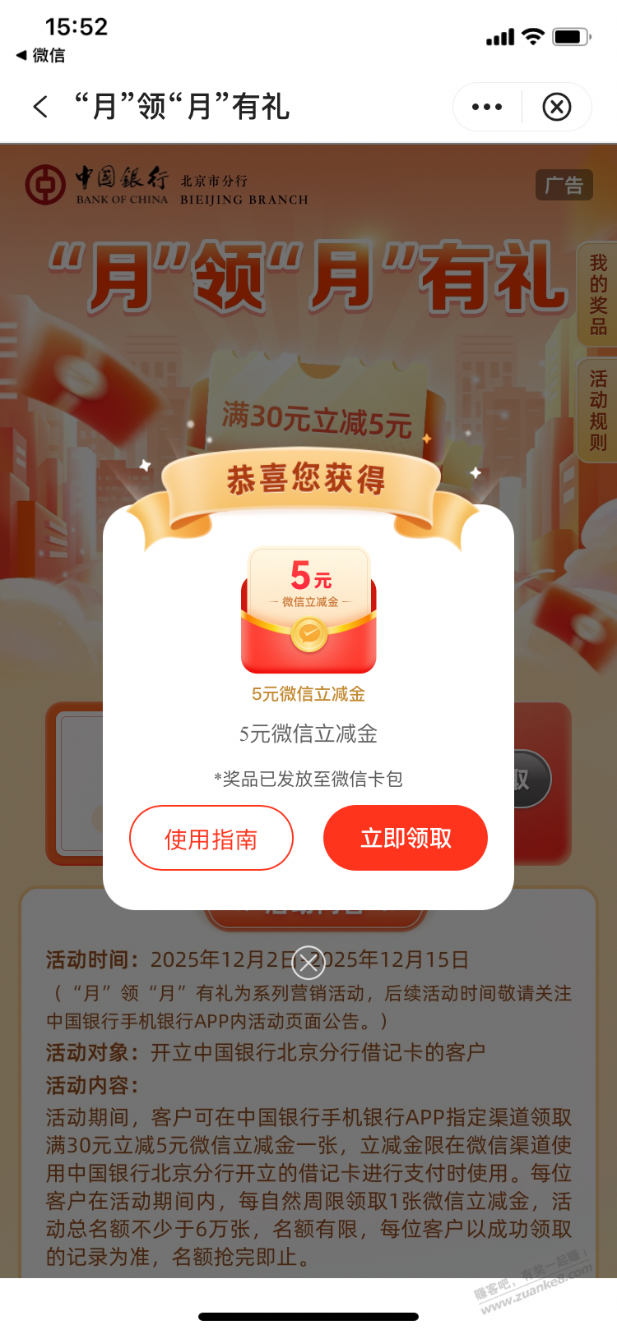Return to 微信 from the status bar
617x1334 pixels.
[x=40, y=56]
